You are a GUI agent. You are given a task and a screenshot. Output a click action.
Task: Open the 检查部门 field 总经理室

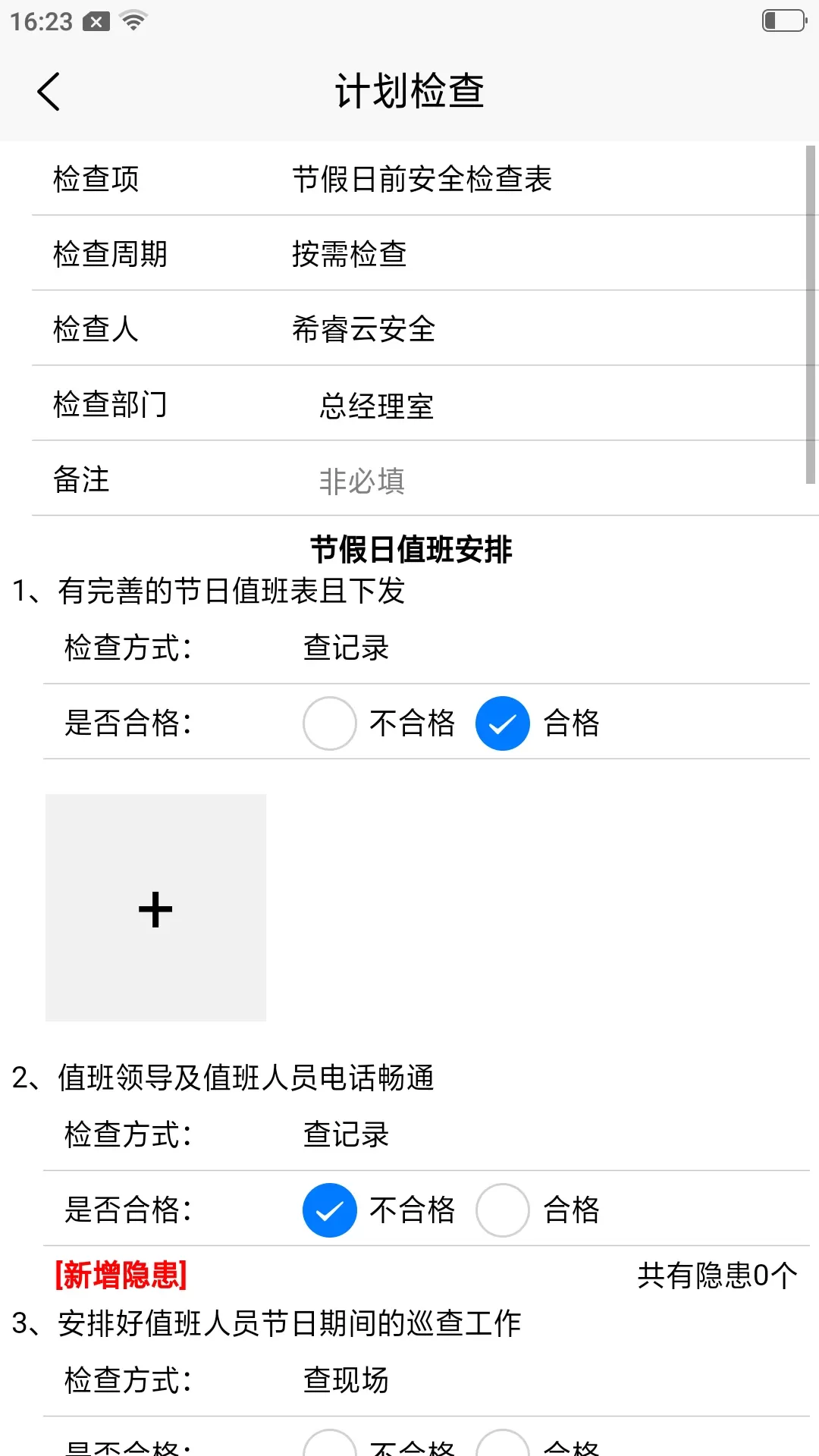(376, 406)
